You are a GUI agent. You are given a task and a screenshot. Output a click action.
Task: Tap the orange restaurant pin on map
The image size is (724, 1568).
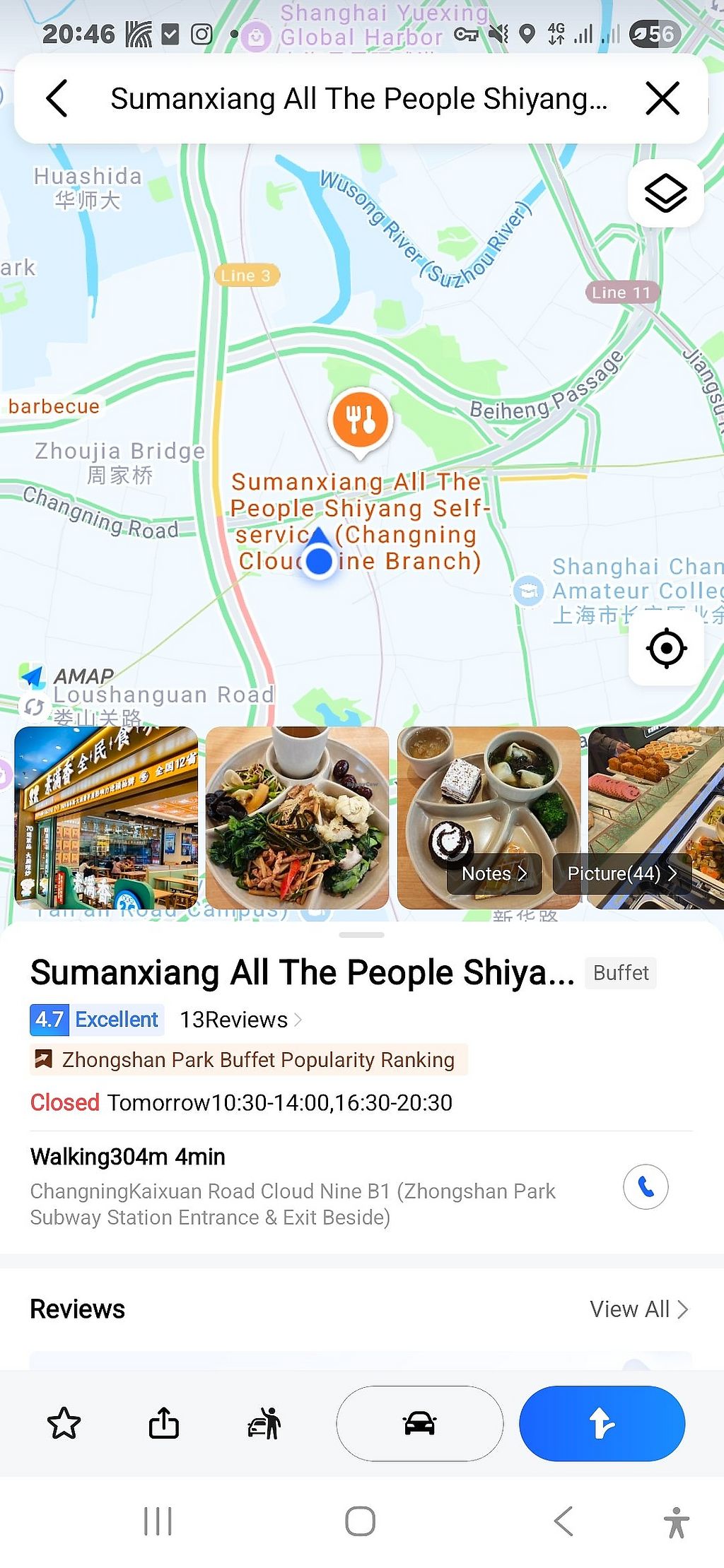(x=361, y=420)
